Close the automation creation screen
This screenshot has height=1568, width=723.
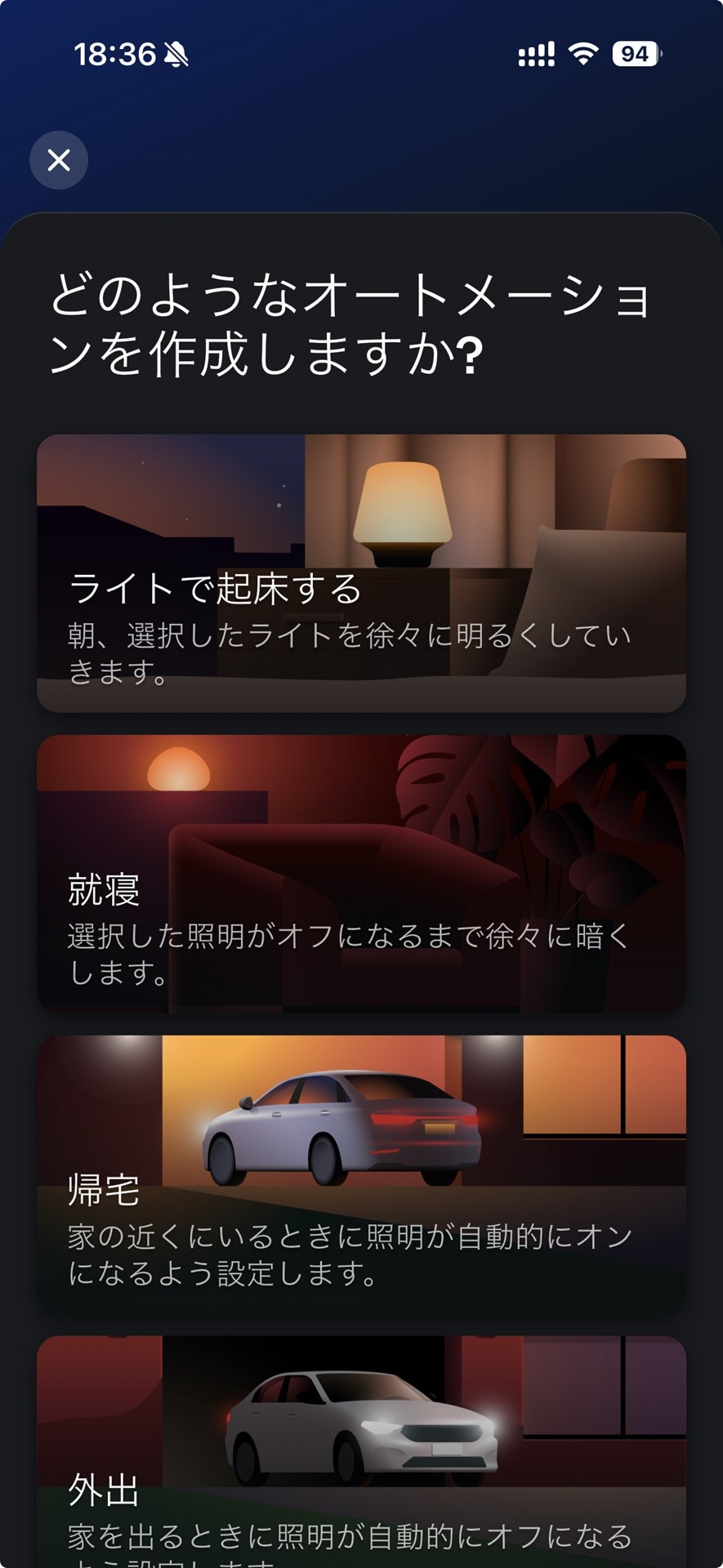pyautogui.click(x=59, y=160)
